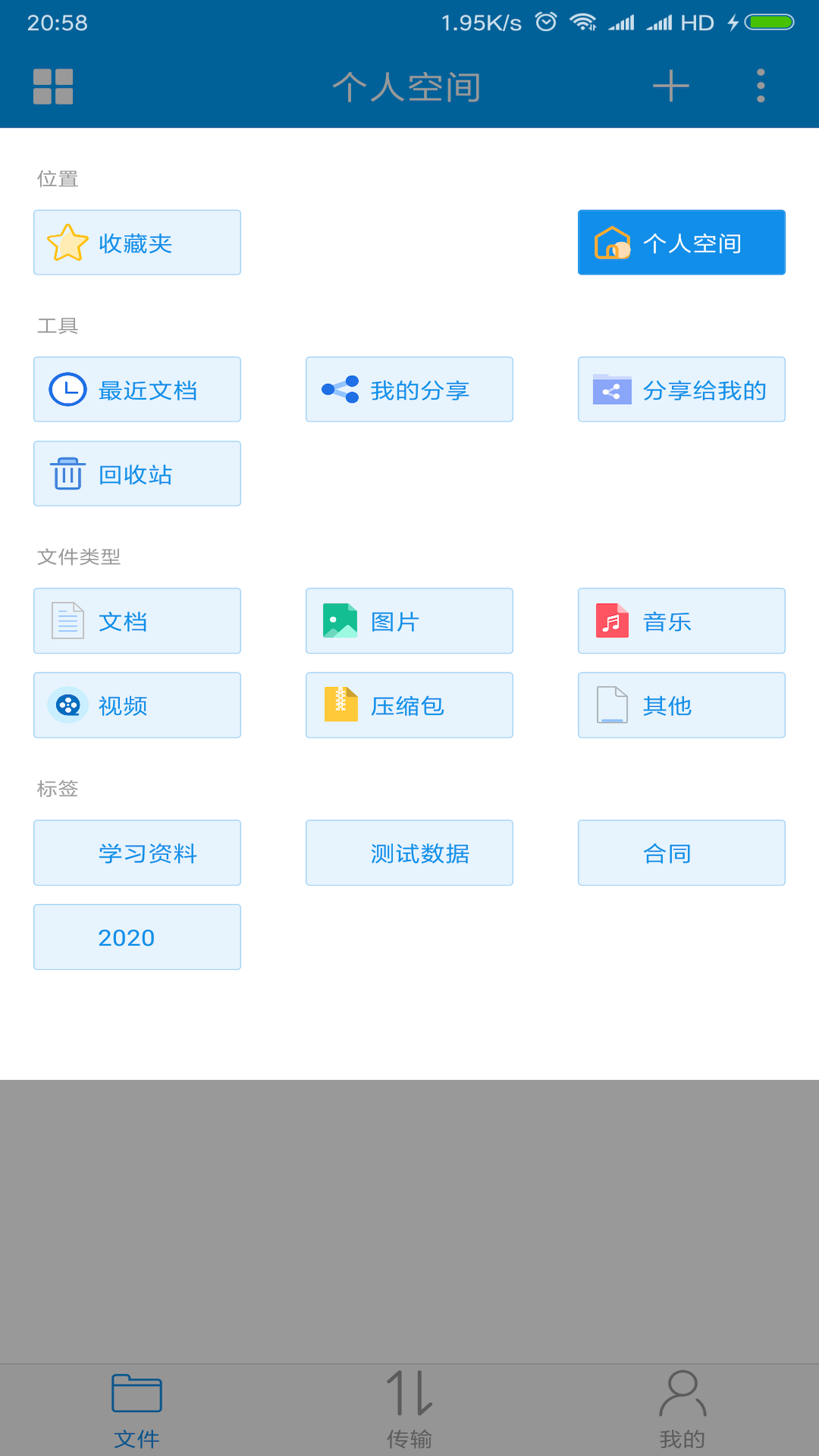Tap the plus icon to add new

[671, 86]
